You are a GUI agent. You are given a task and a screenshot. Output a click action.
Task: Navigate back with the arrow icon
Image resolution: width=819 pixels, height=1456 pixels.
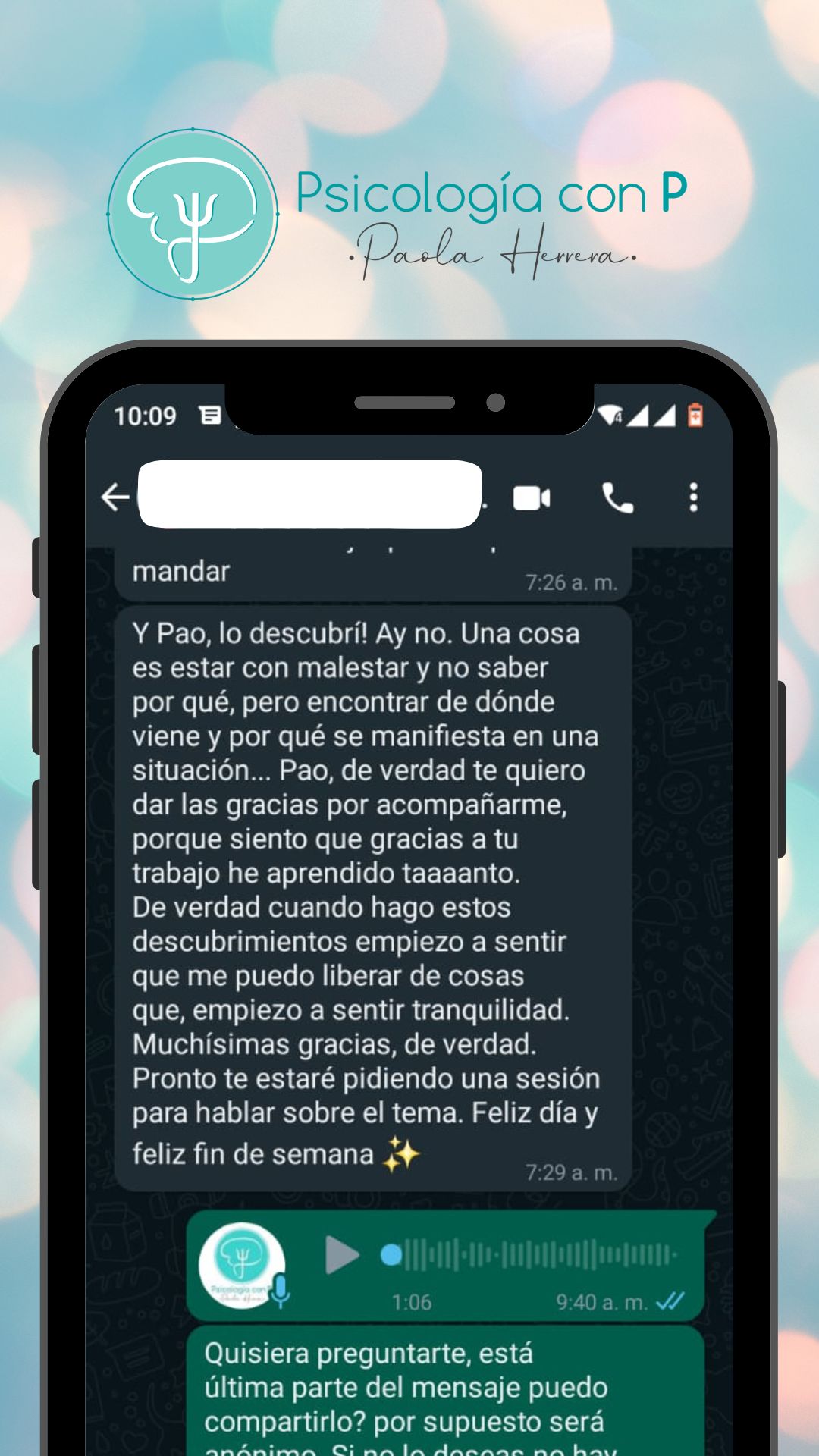click(x=115, y=494)
